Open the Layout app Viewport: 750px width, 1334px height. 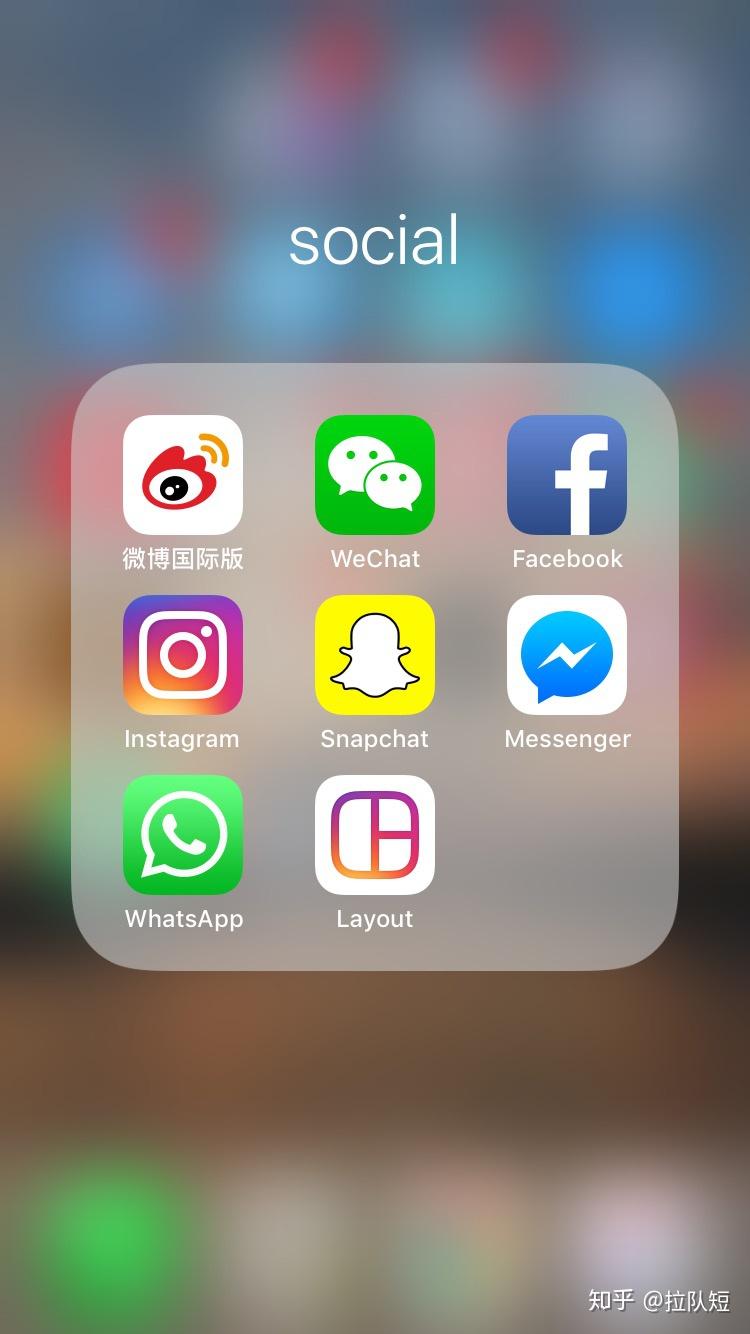375,835
